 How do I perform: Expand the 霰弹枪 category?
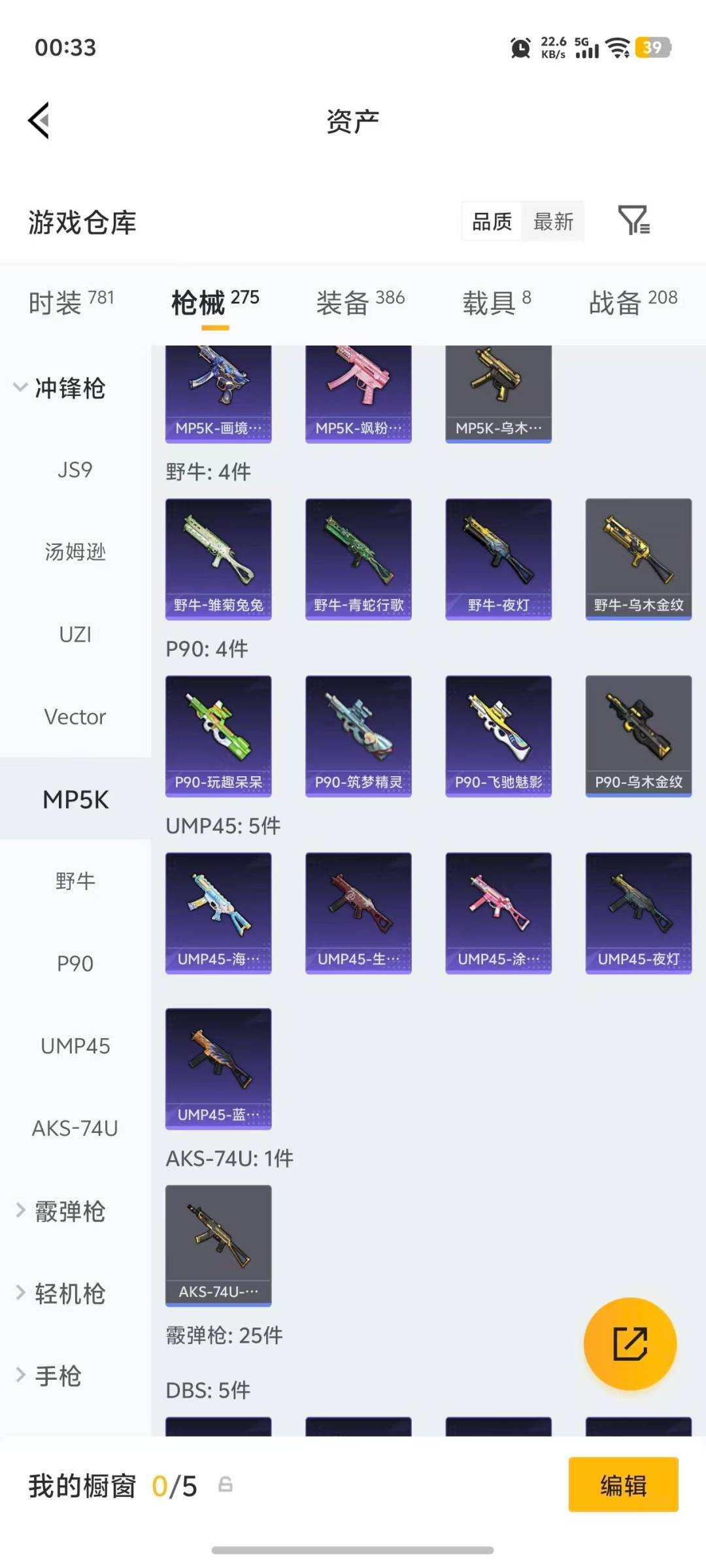point(65,1211)
